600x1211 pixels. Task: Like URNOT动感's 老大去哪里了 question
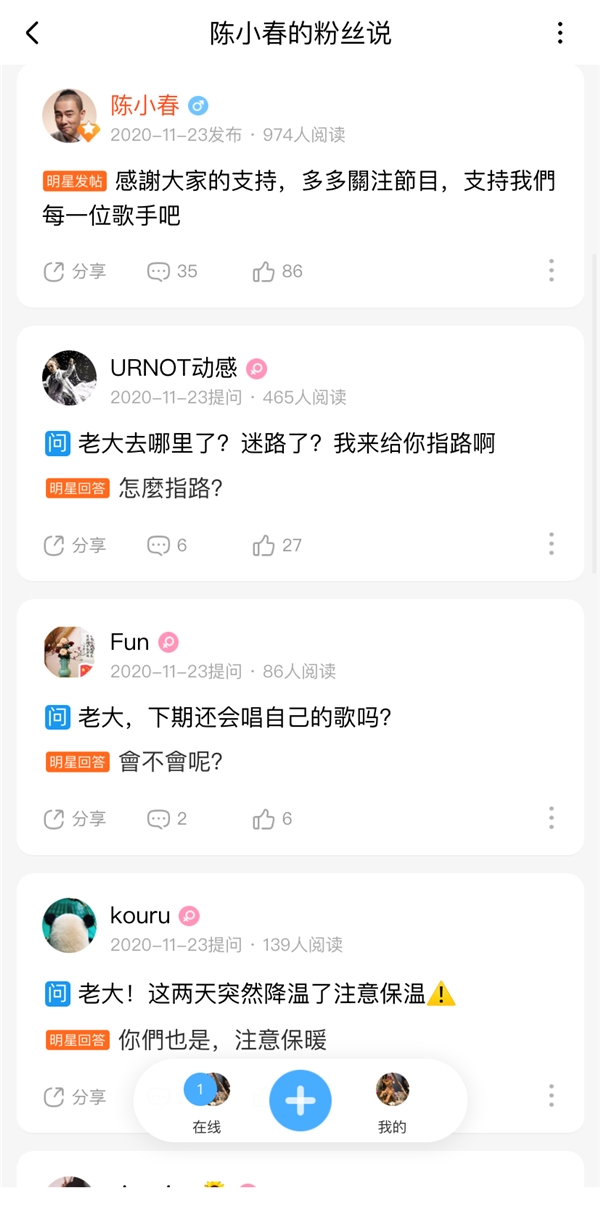pos(277,545)
